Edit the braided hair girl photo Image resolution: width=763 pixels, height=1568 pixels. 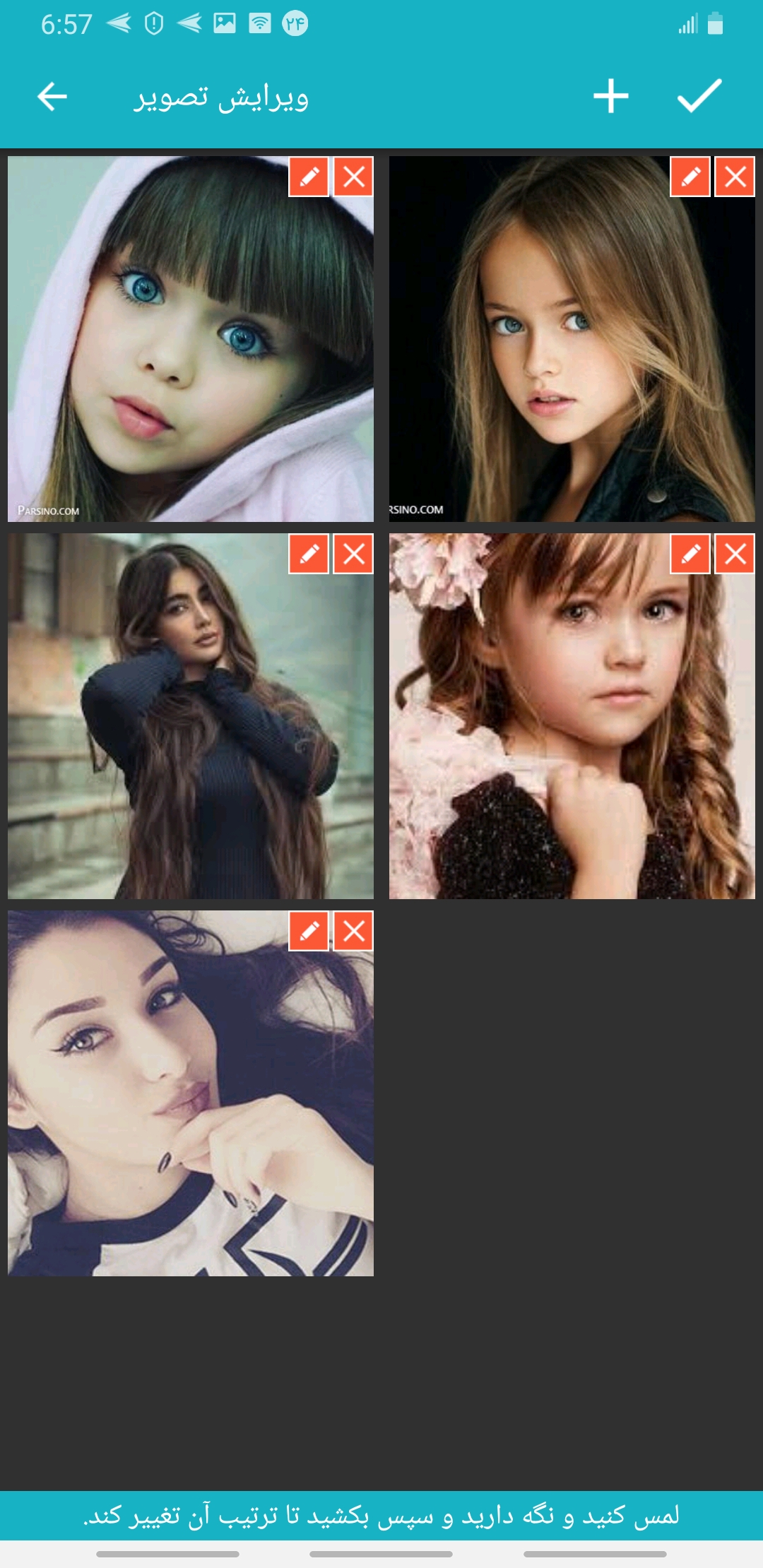(690, 554)
